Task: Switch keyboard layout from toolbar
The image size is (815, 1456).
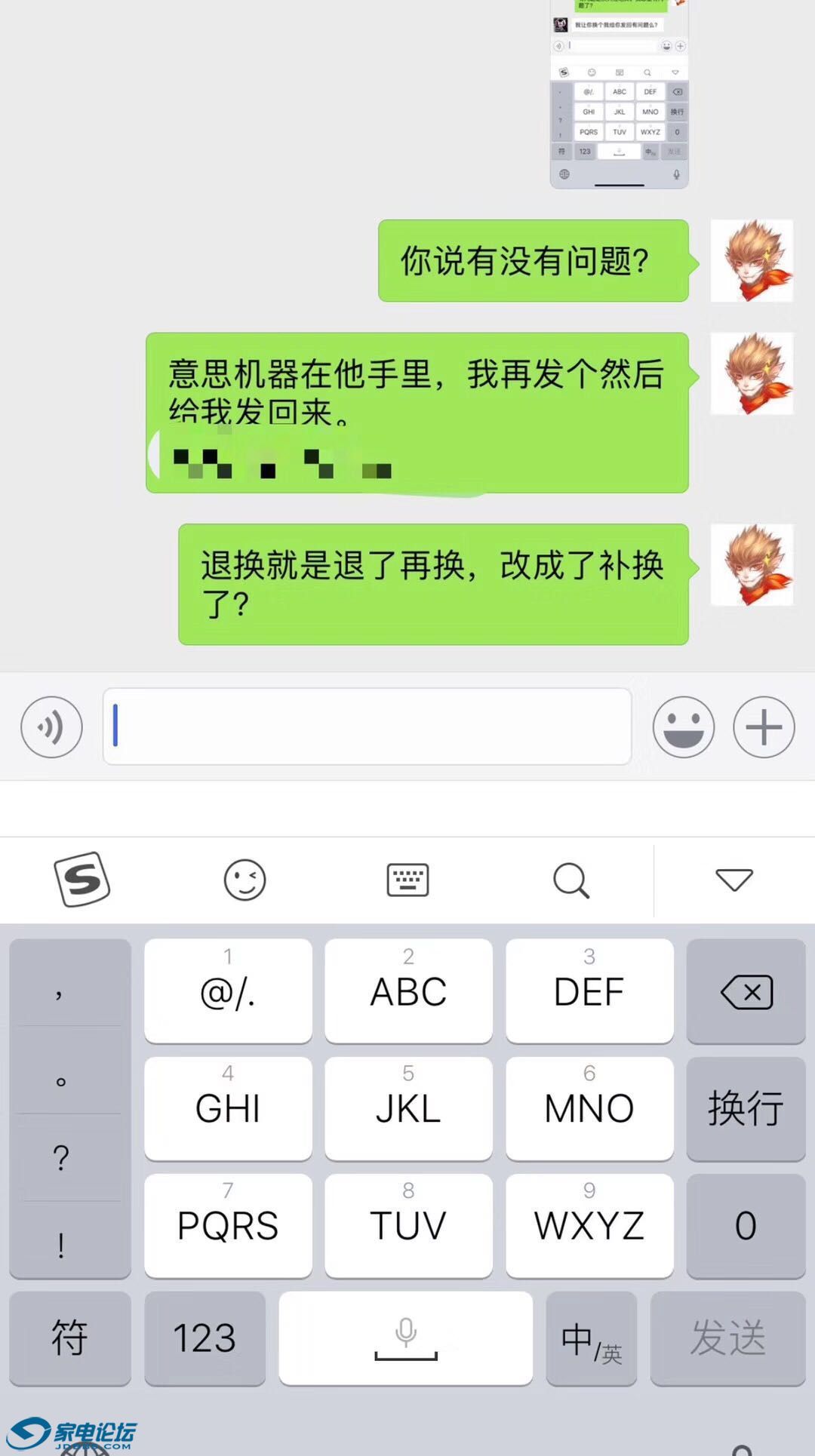Action: click(407, 880)
